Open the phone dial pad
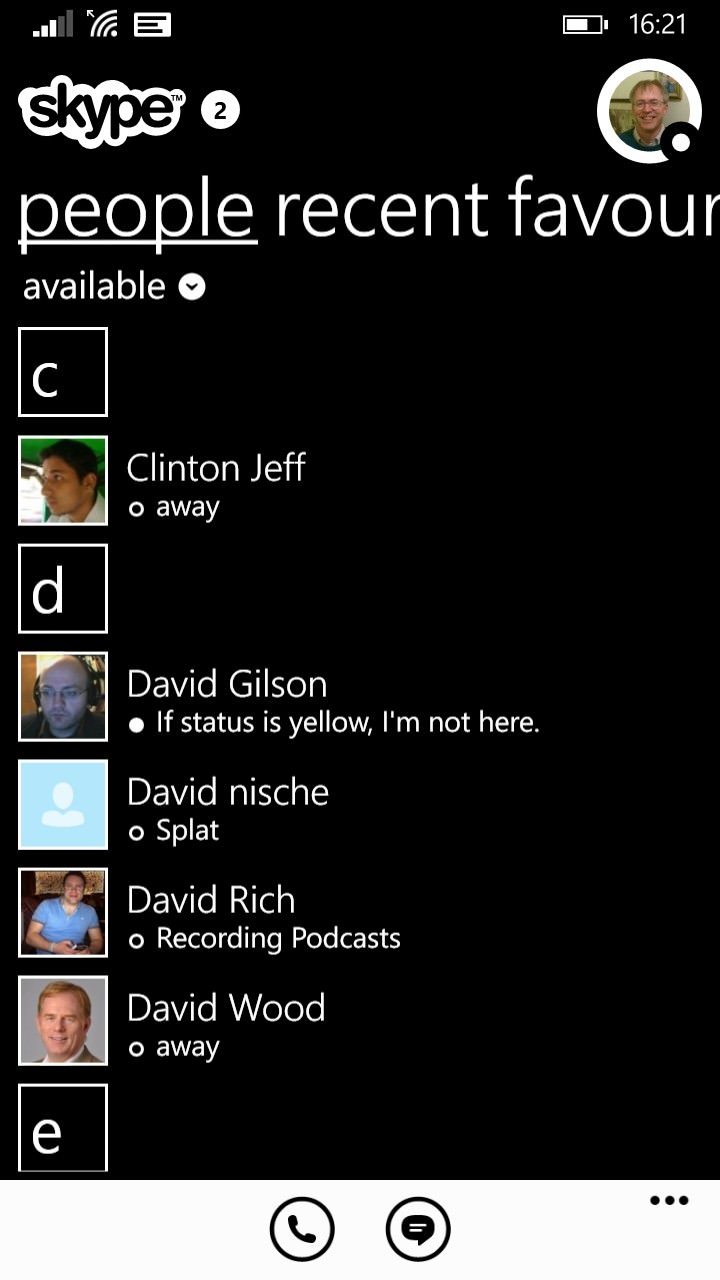720x1280 pixels. (x=302, y=1229)
